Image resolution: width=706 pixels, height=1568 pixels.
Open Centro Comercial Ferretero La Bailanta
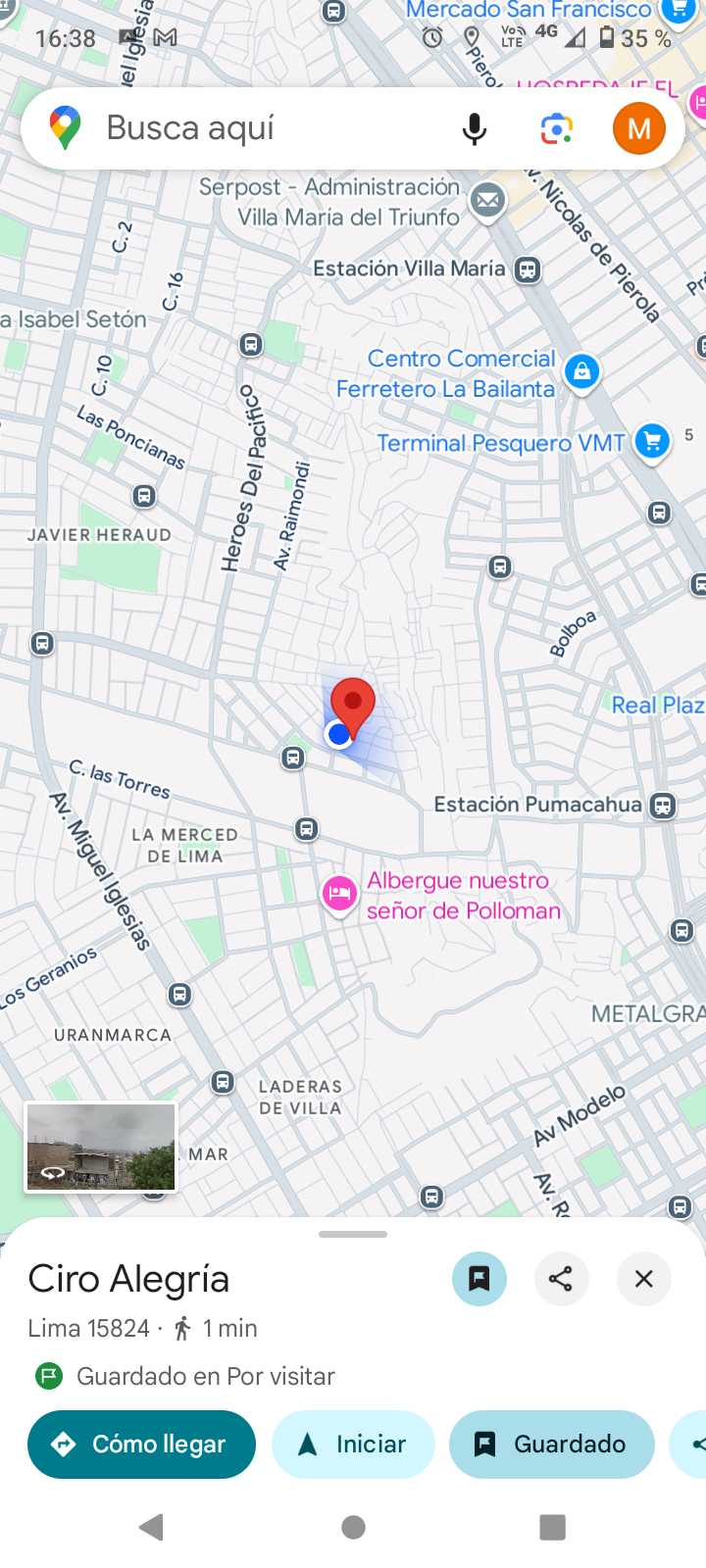(581, 371)
